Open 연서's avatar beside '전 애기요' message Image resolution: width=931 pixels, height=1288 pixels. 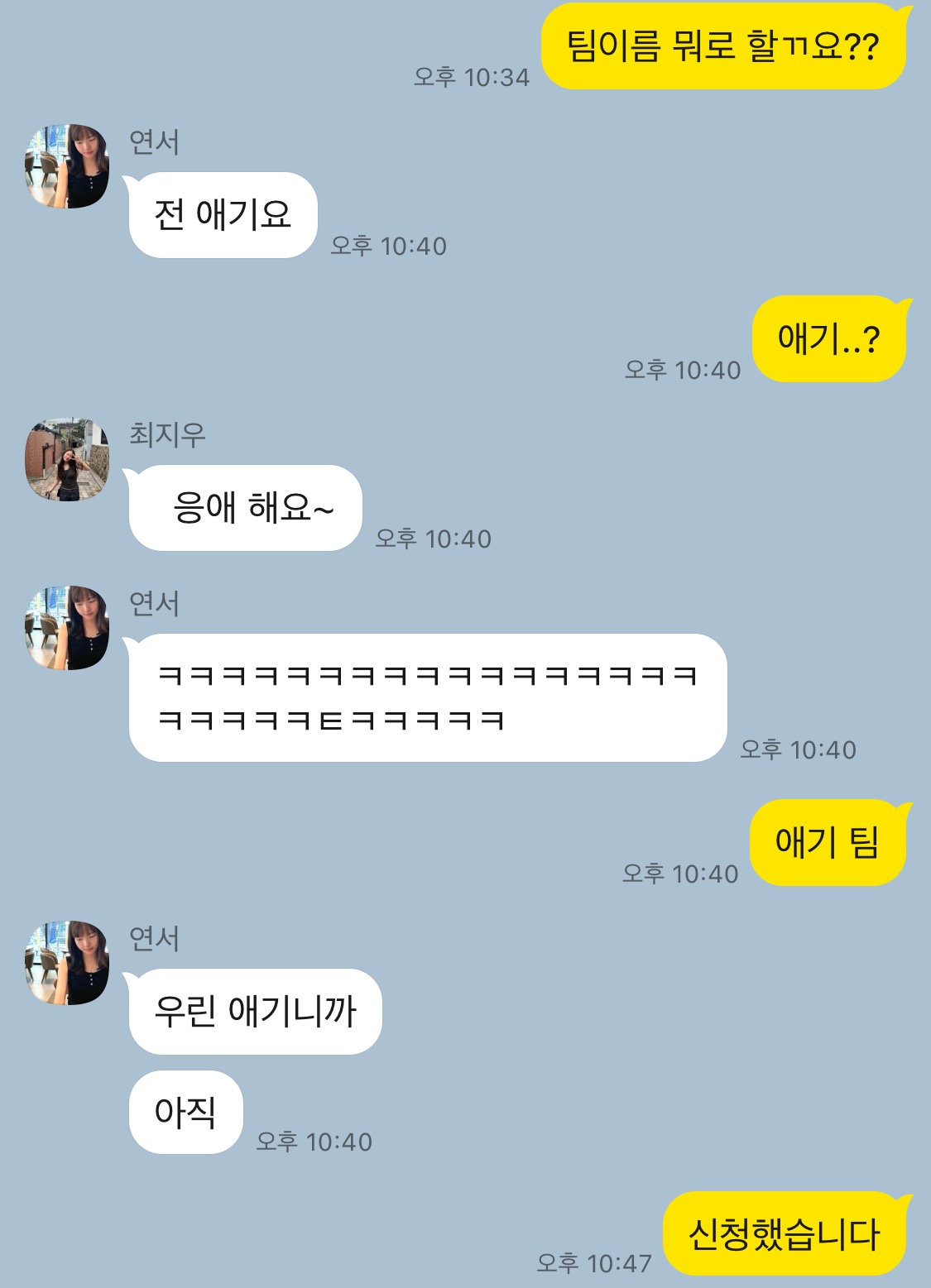[67, 166]
